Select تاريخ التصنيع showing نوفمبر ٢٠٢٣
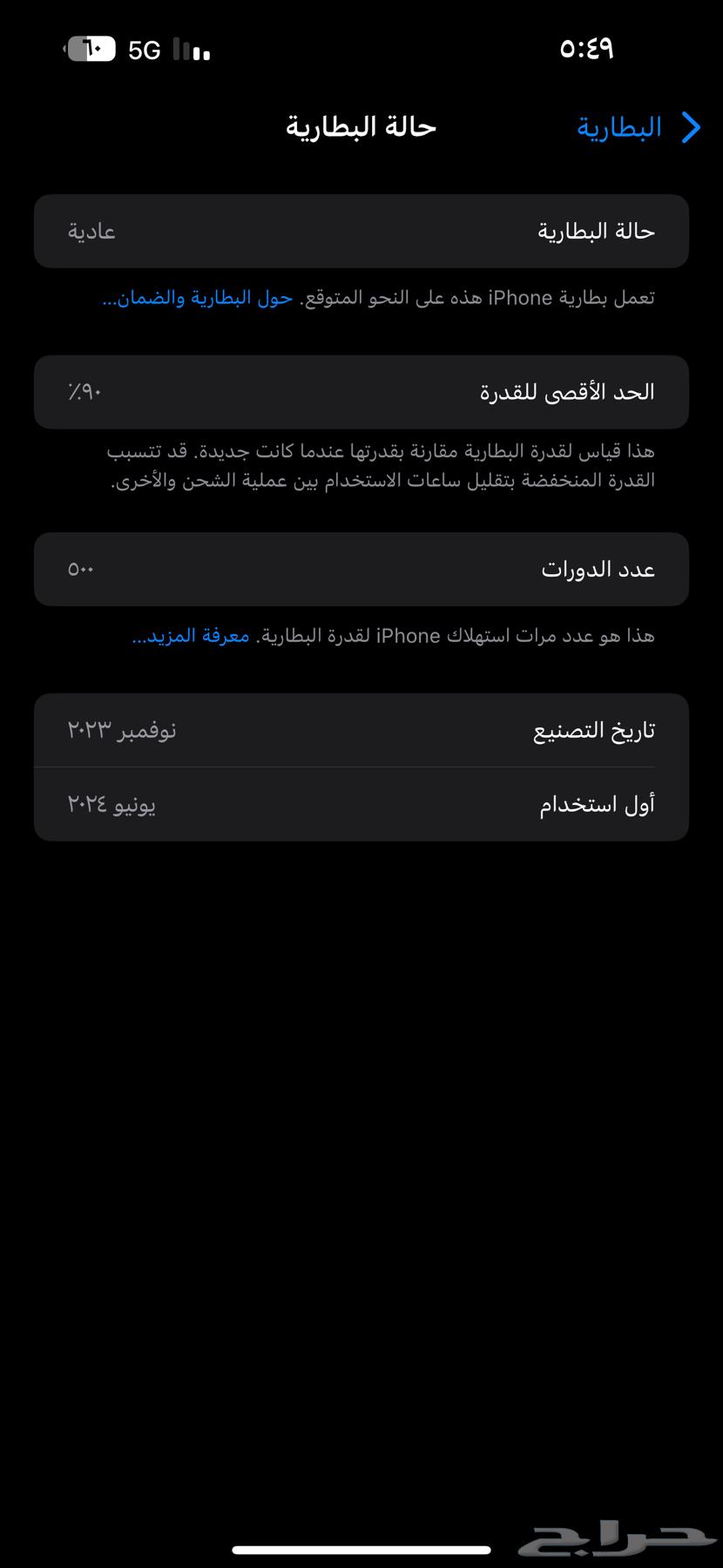This screenshot has height=1568, width=723. 361,730
